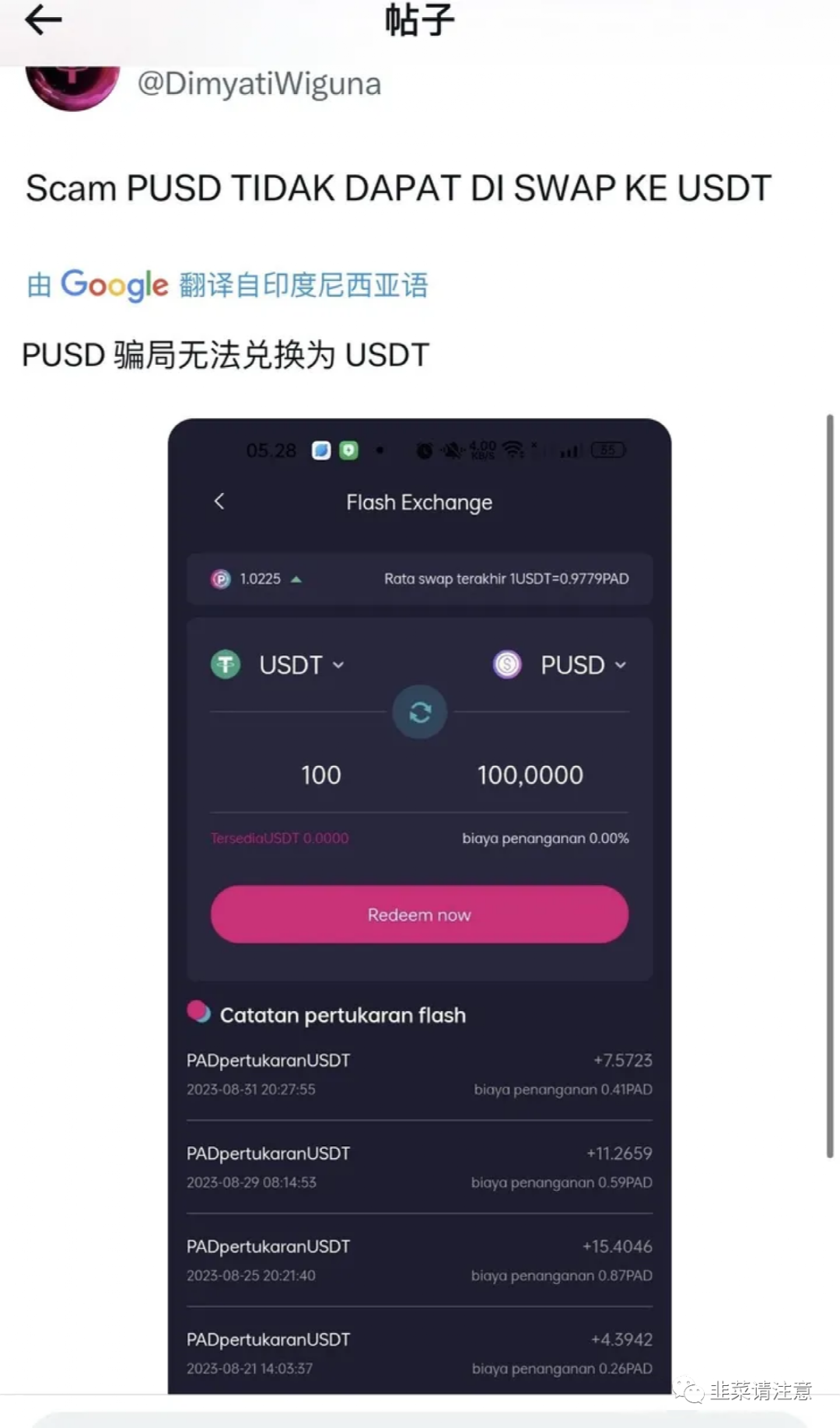Open the @DimyatiWiguna profile handle

(259, 84)
